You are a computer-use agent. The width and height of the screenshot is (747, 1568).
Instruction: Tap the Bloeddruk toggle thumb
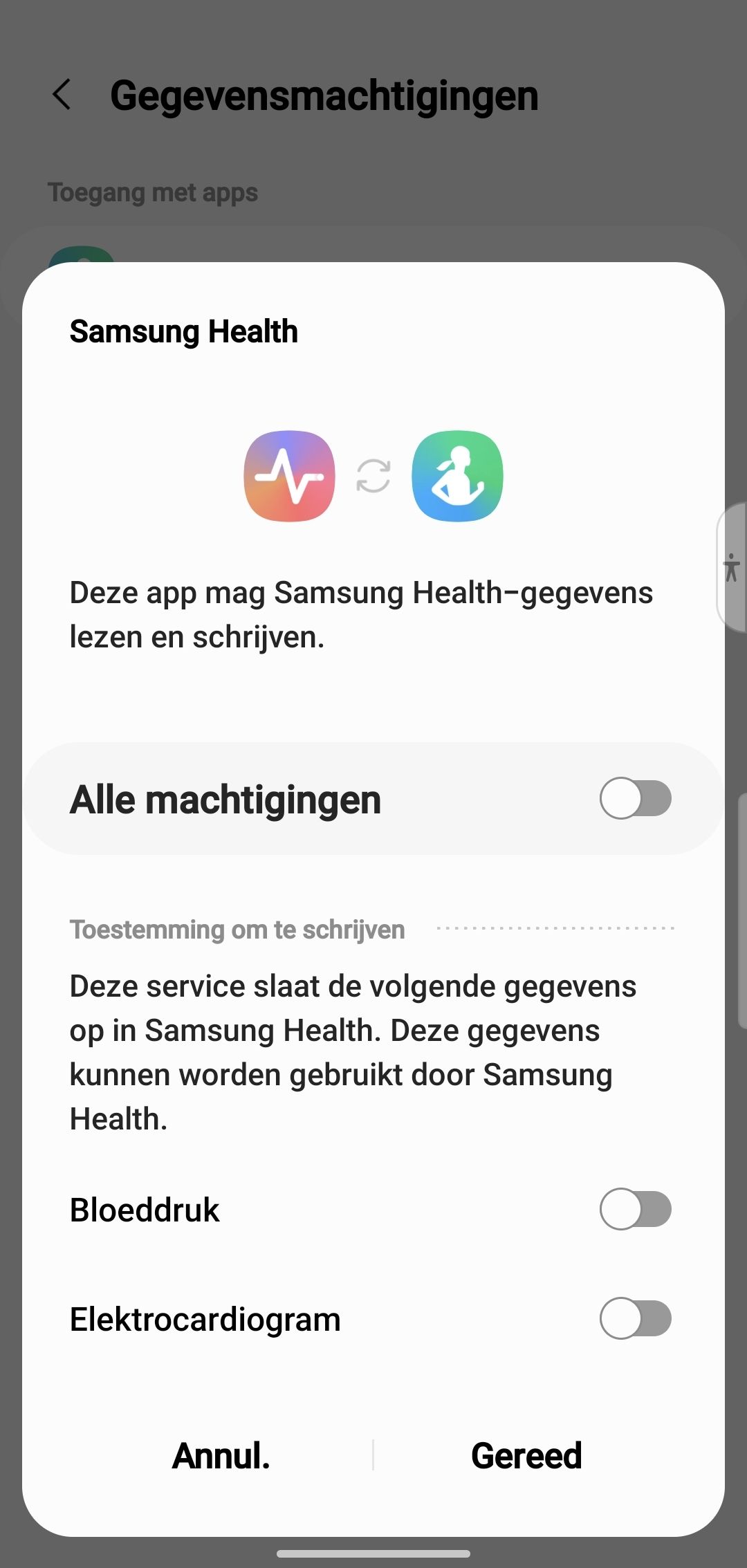[x=622, y=1210]
